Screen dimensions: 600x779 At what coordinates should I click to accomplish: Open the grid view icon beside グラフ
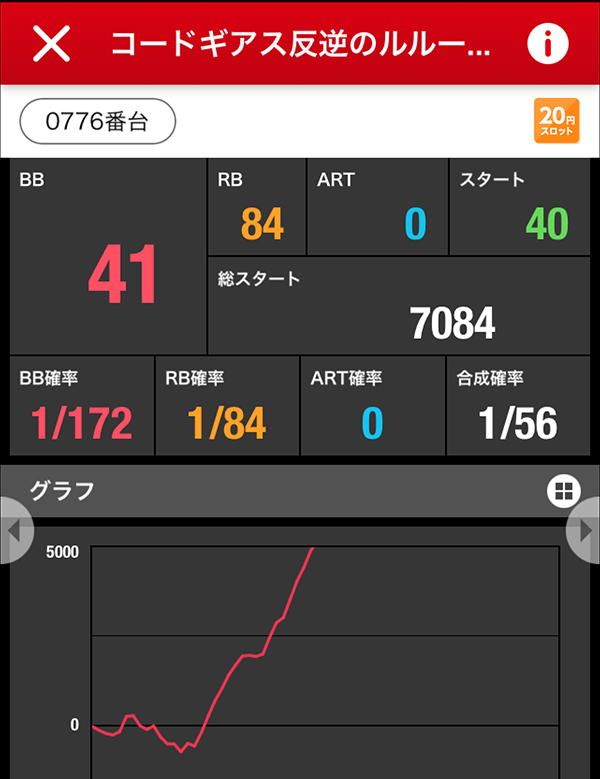[x=563, y=490]
